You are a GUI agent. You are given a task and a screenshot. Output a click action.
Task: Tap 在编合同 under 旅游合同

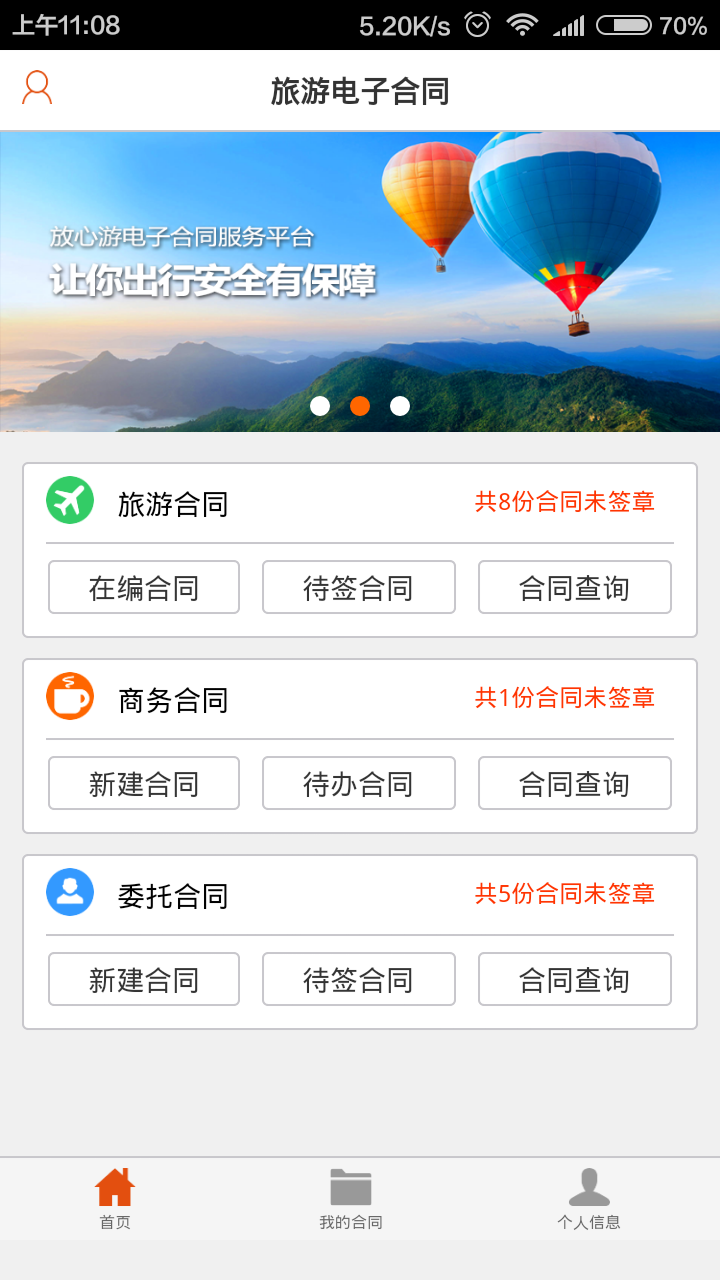pos(144,587)
